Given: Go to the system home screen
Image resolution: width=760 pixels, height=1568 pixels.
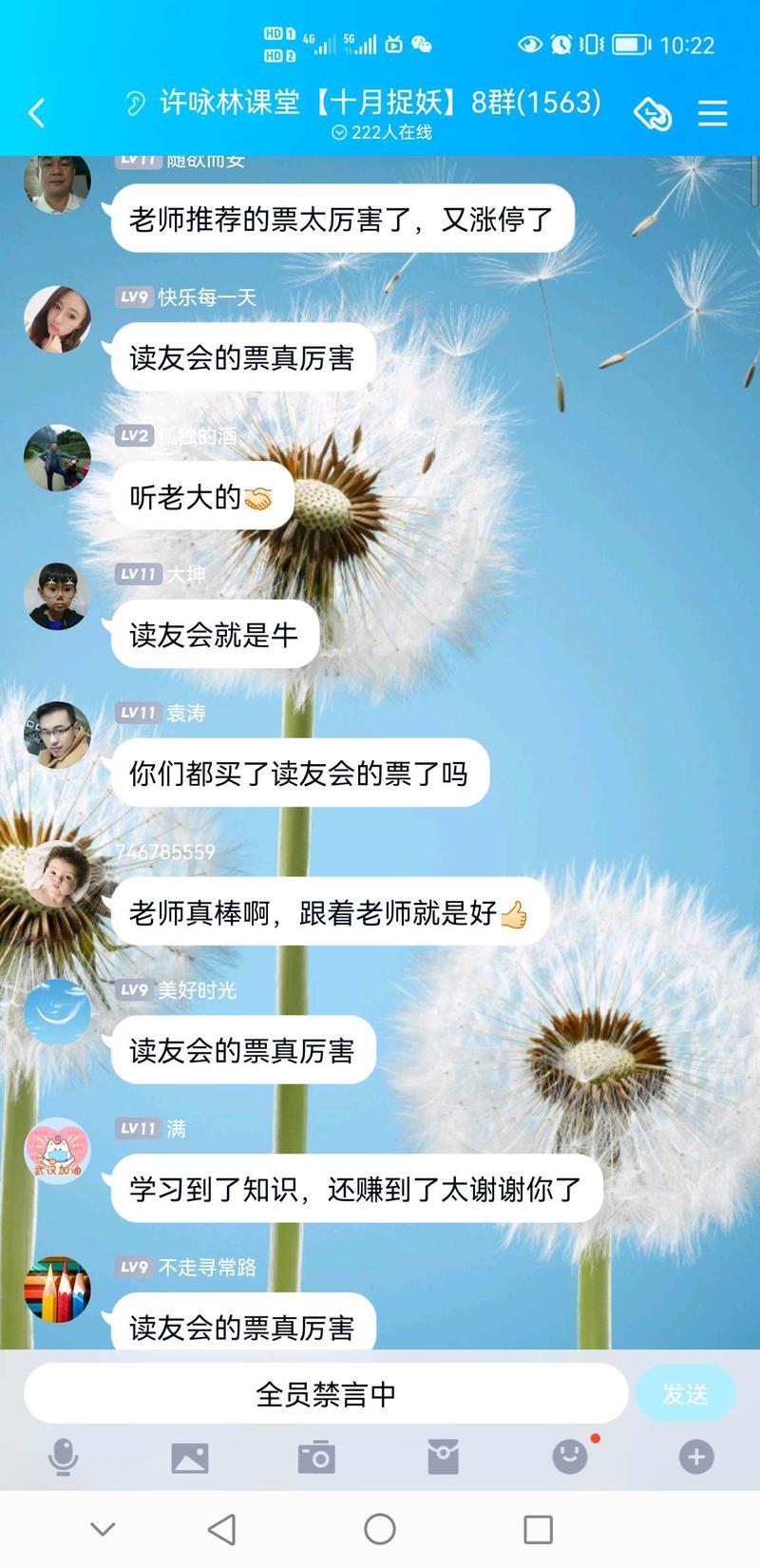Looking at the screenshot, I should click(x=380, y=1529).
